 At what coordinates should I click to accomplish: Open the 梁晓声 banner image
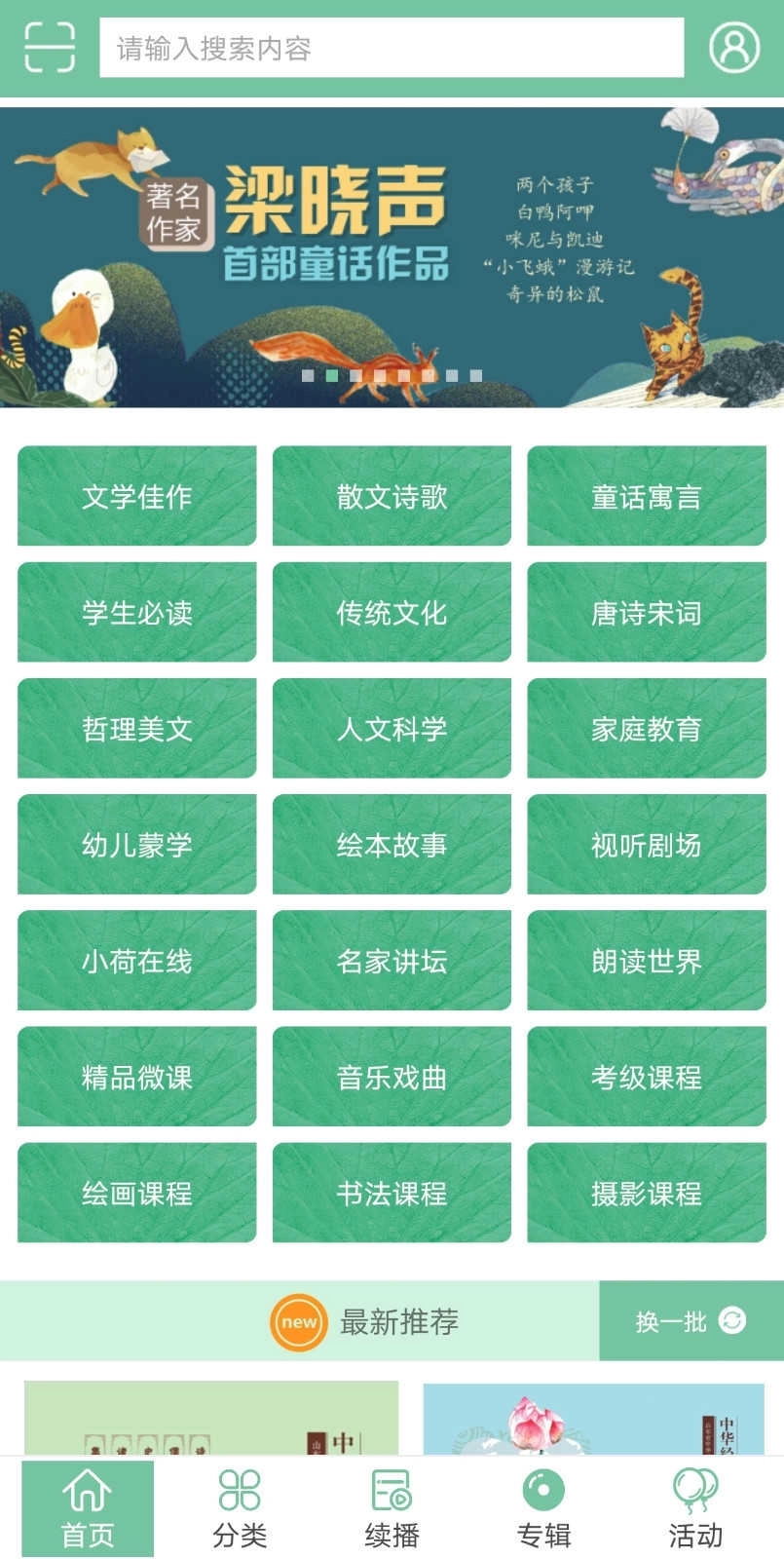tap(392, 258)
